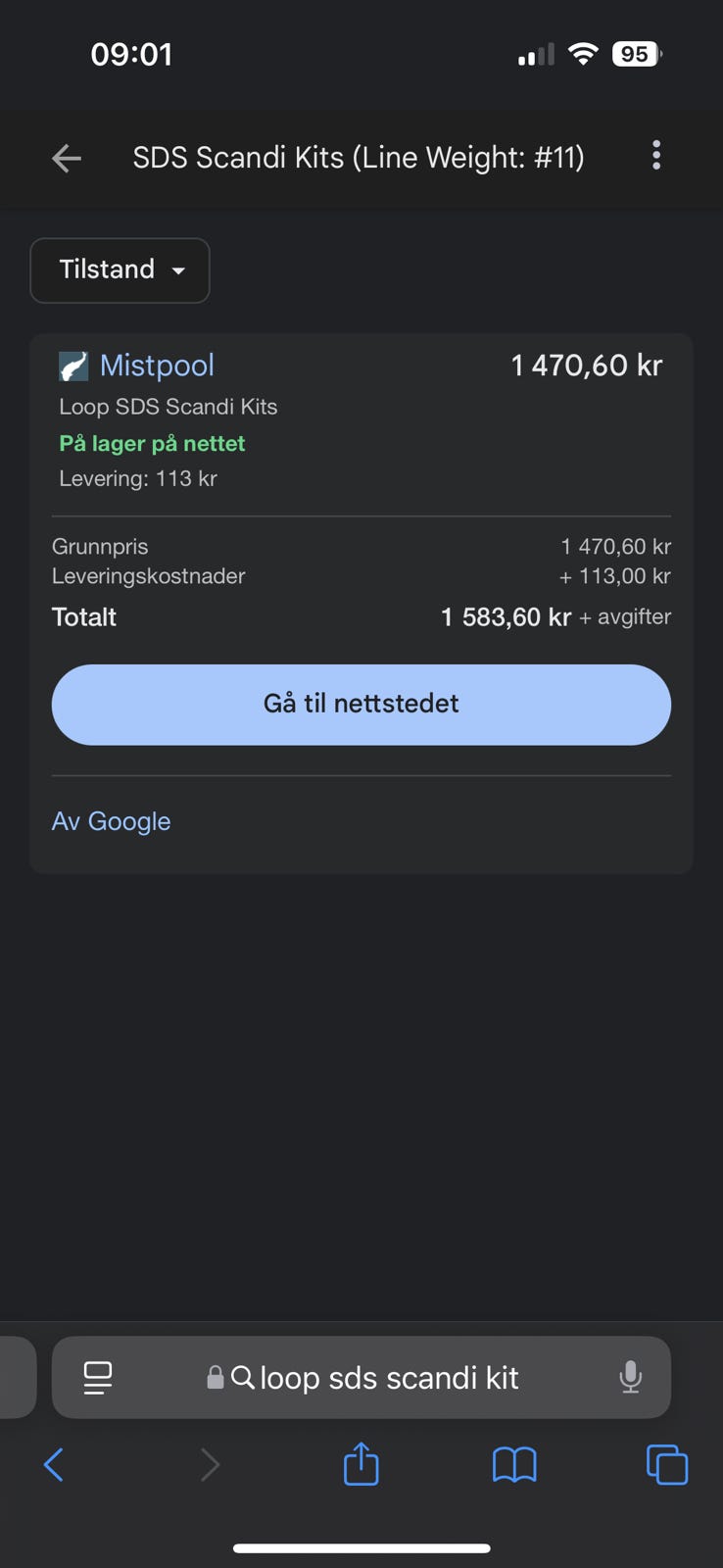Navigate back with the left arrow in toolbar
723x1568 pixels.
[54, 1464]
